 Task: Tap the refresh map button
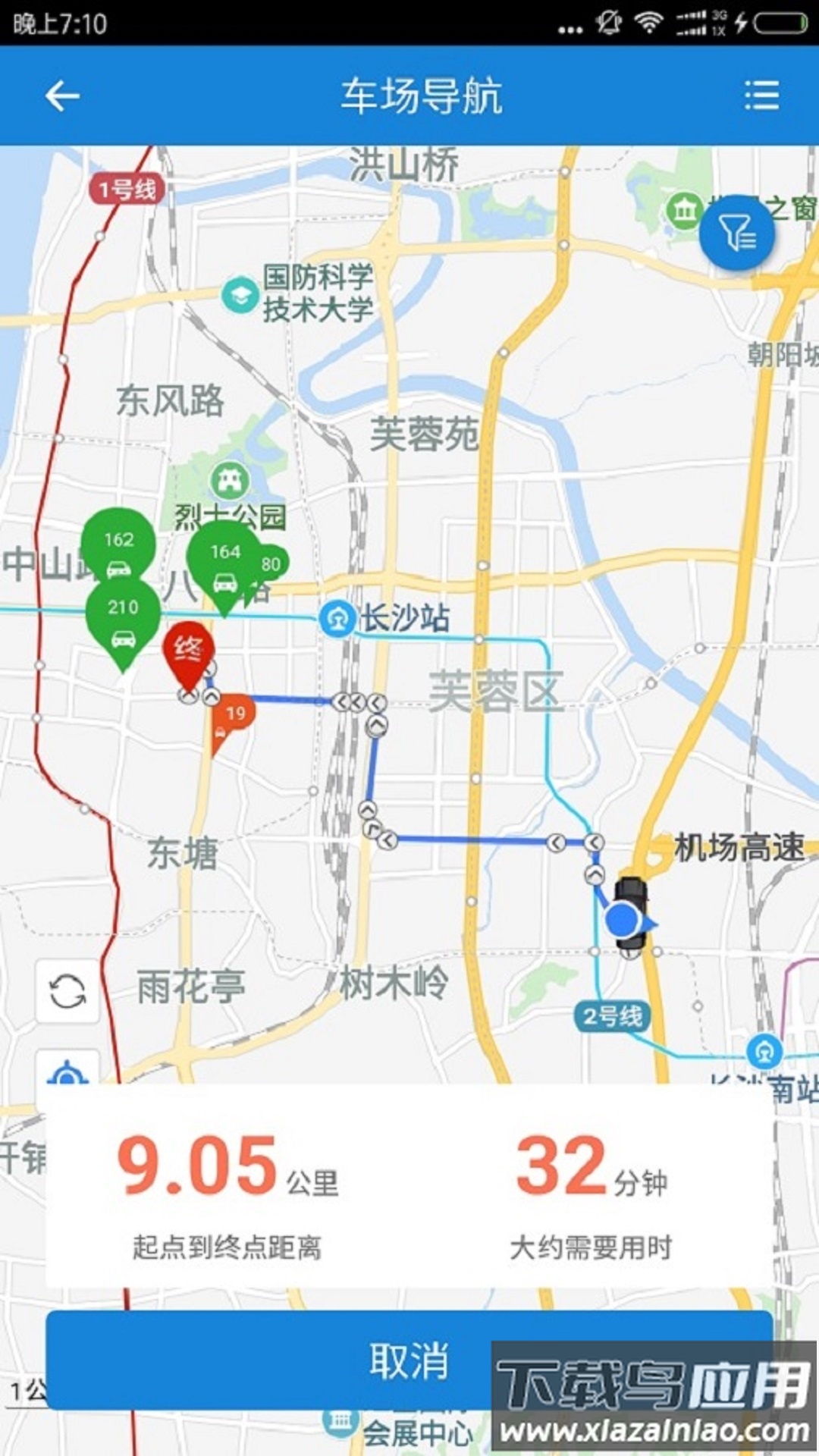[x=67, y=991]
